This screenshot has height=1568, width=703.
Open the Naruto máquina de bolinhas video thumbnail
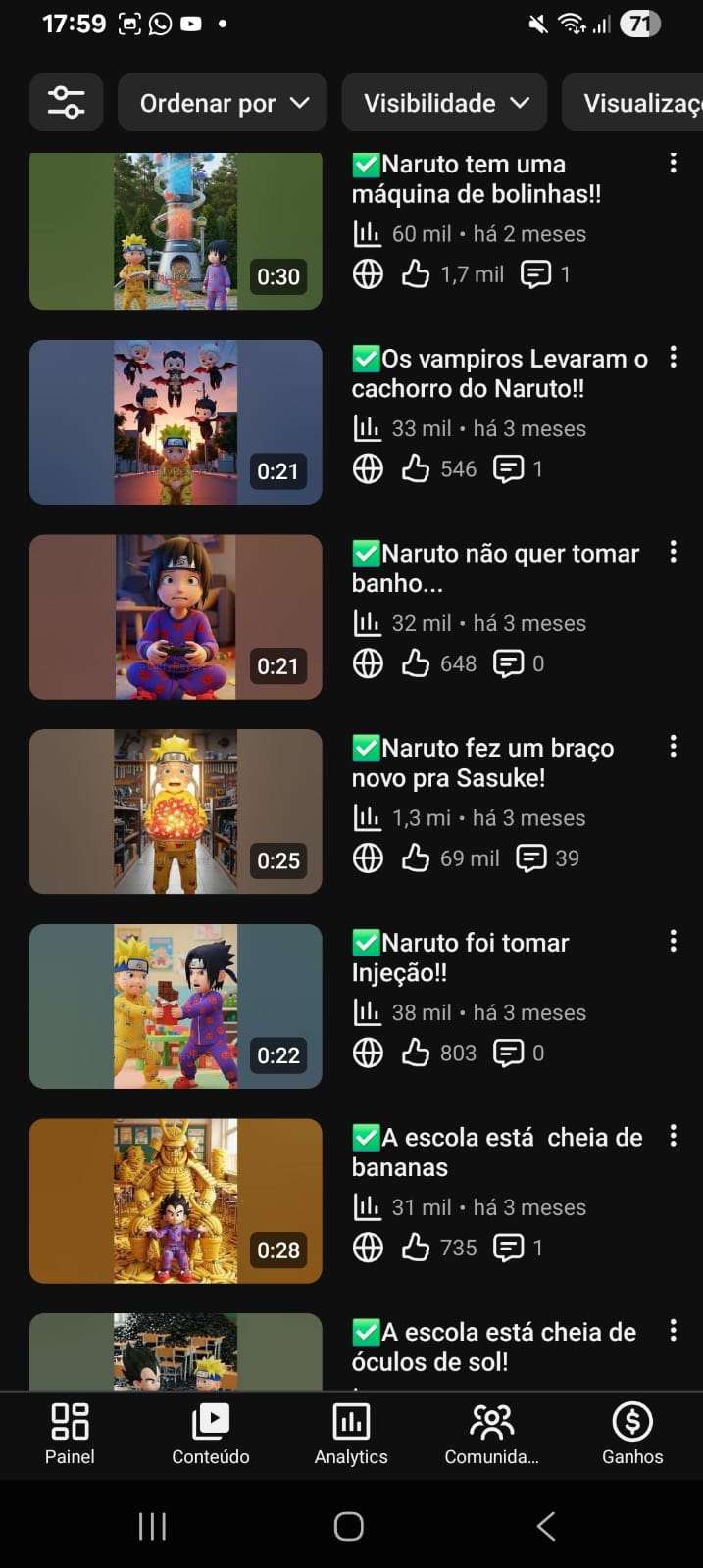click(176, 230)
